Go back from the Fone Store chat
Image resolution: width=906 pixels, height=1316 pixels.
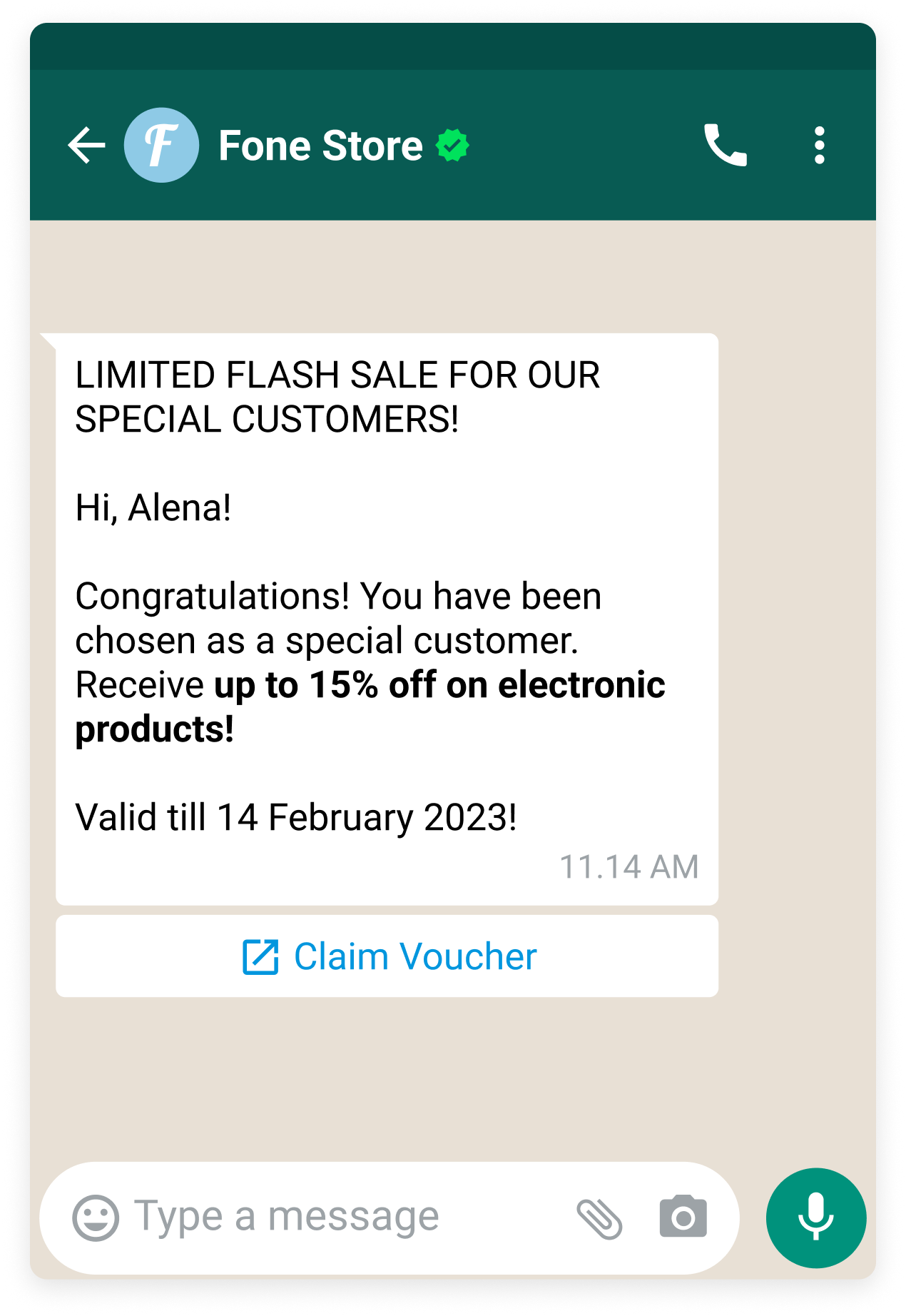[87, 146]
